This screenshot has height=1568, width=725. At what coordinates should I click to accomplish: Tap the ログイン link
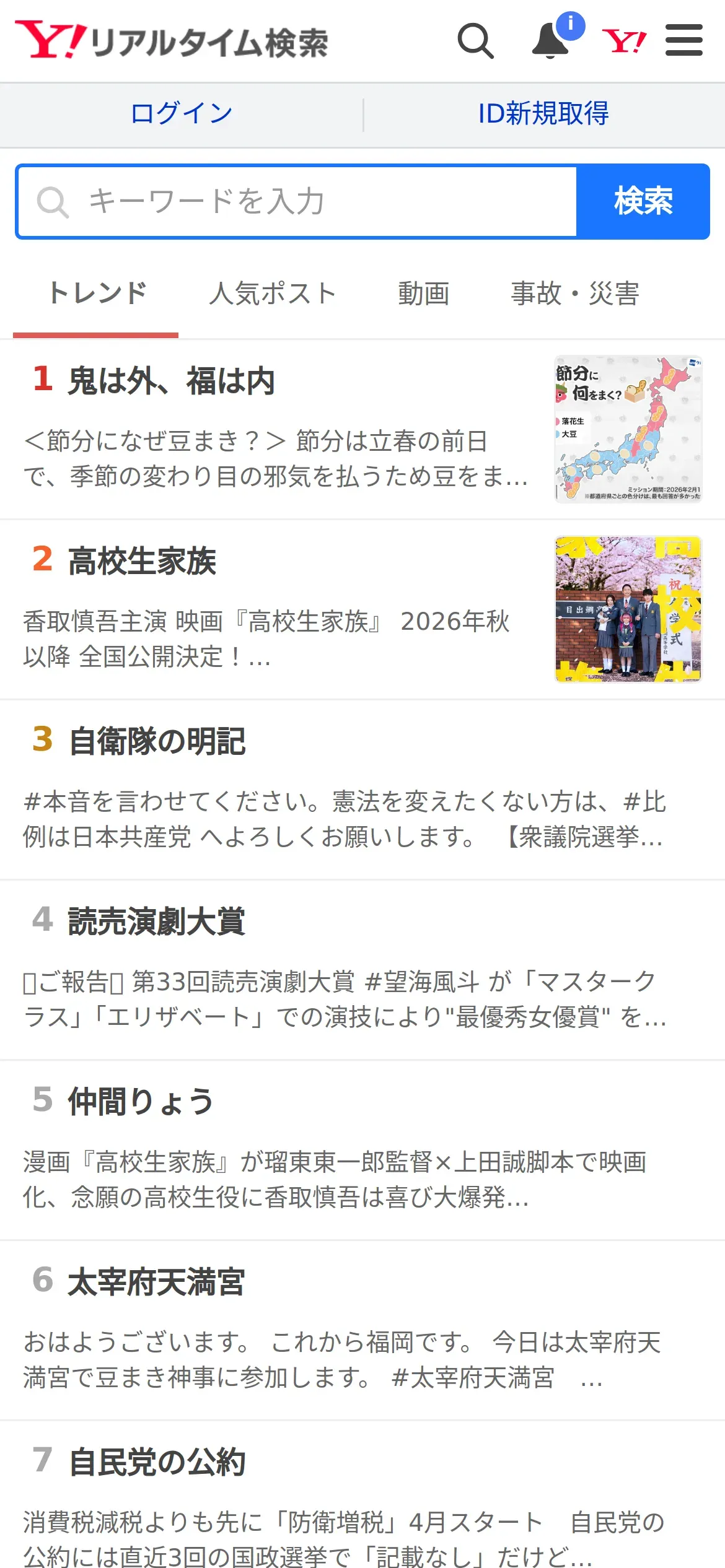coord(182,114)
